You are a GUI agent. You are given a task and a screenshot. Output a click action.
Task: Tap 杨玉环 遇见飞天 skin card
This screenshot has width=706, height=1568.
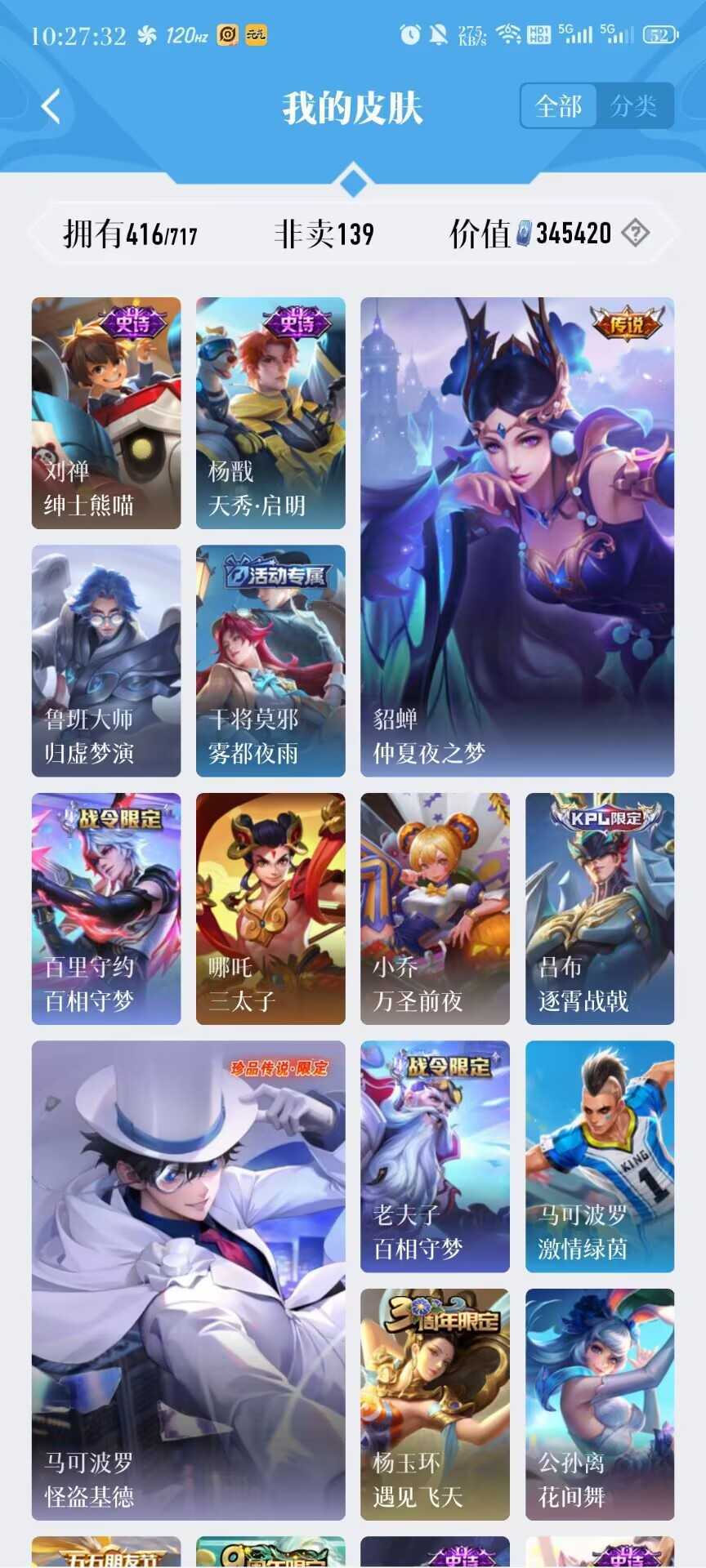(x=435, y=1405)
